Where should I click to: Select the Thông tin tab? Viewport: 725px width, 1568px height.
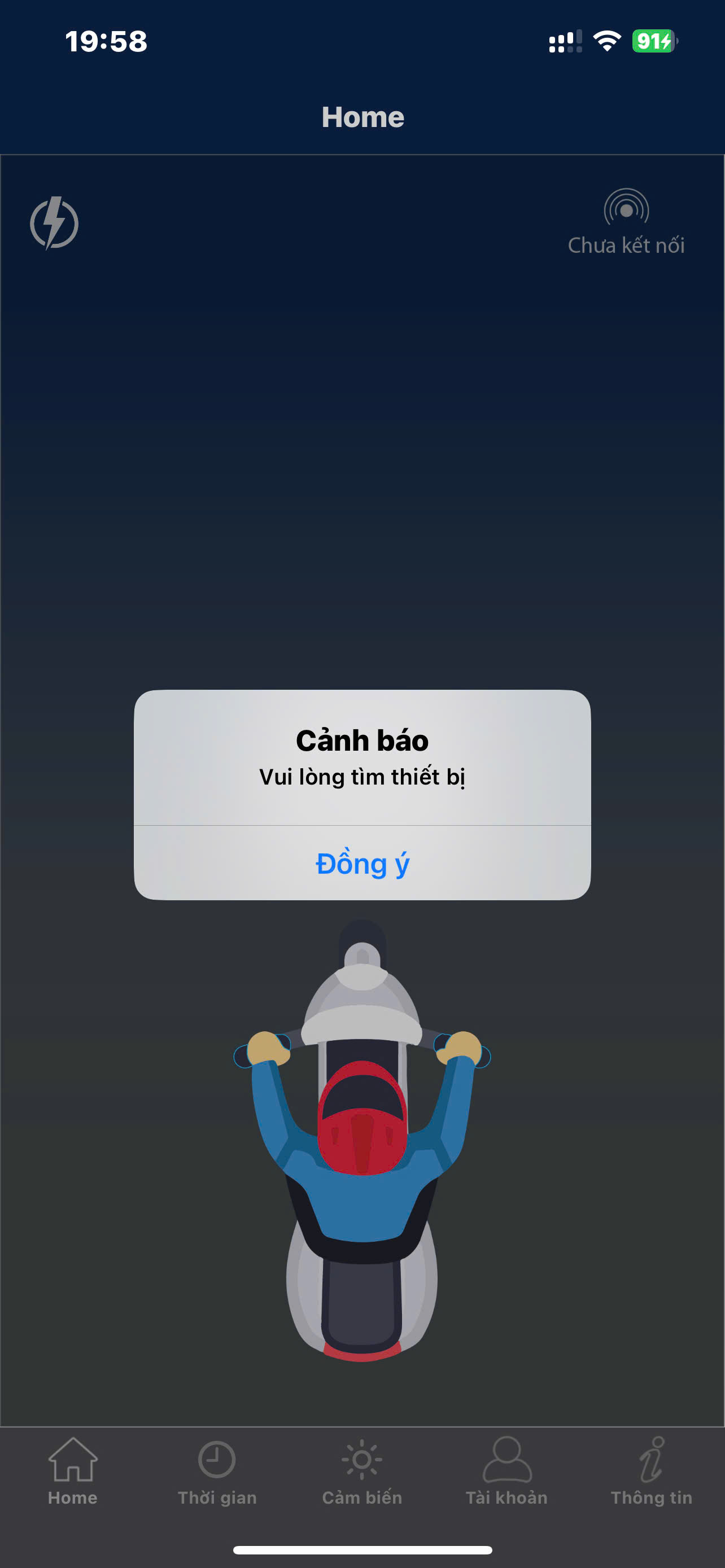click(x=652, y=1470)
